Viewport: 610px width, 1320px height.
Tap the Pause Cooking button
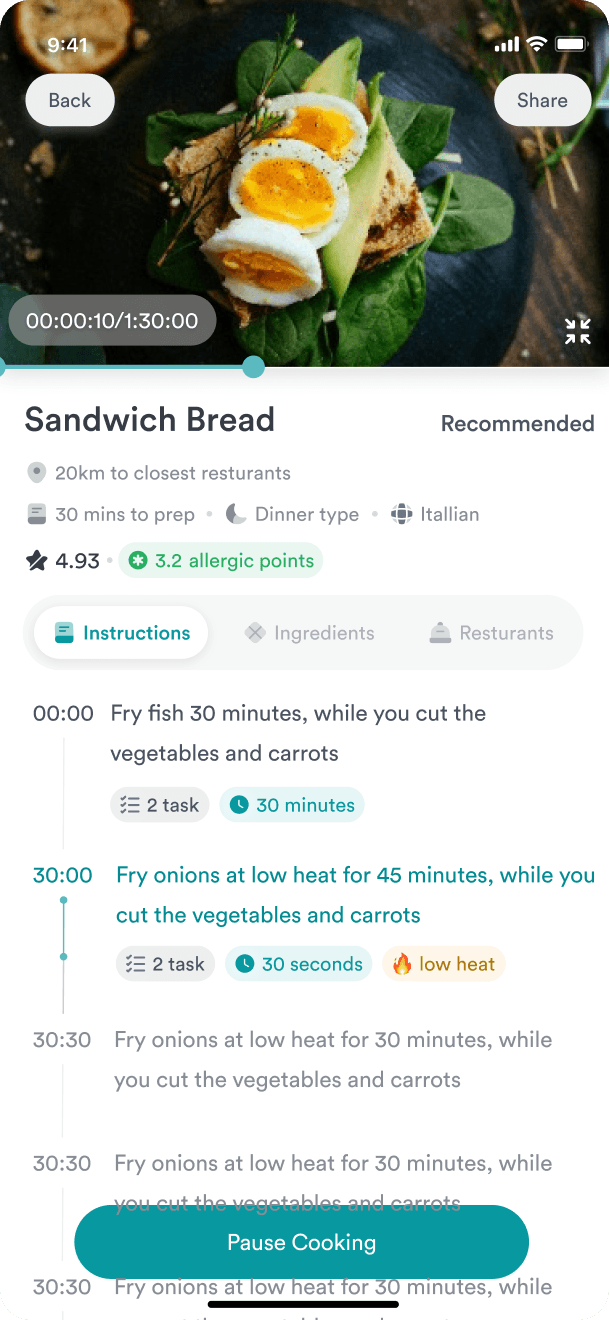point(301,1242)
